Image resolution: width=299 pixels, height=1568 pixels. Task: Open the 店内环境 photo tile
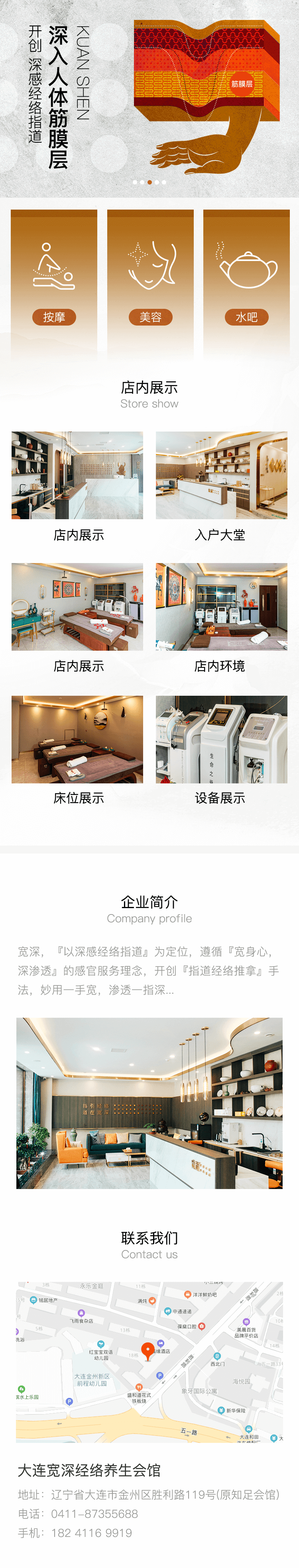221,607
